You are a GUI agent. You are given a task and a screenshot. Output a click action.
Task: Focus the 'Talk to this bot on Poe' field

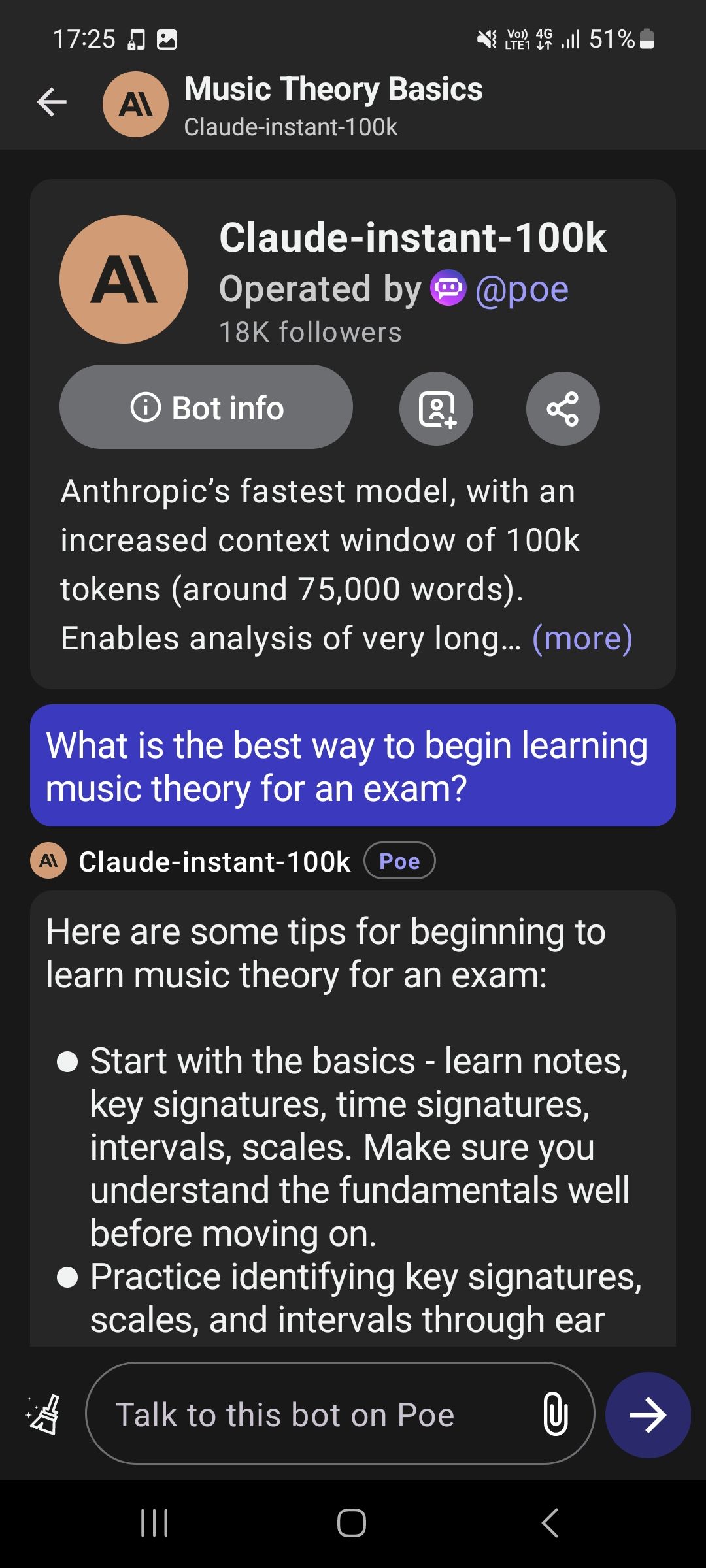coord(314,1414)
